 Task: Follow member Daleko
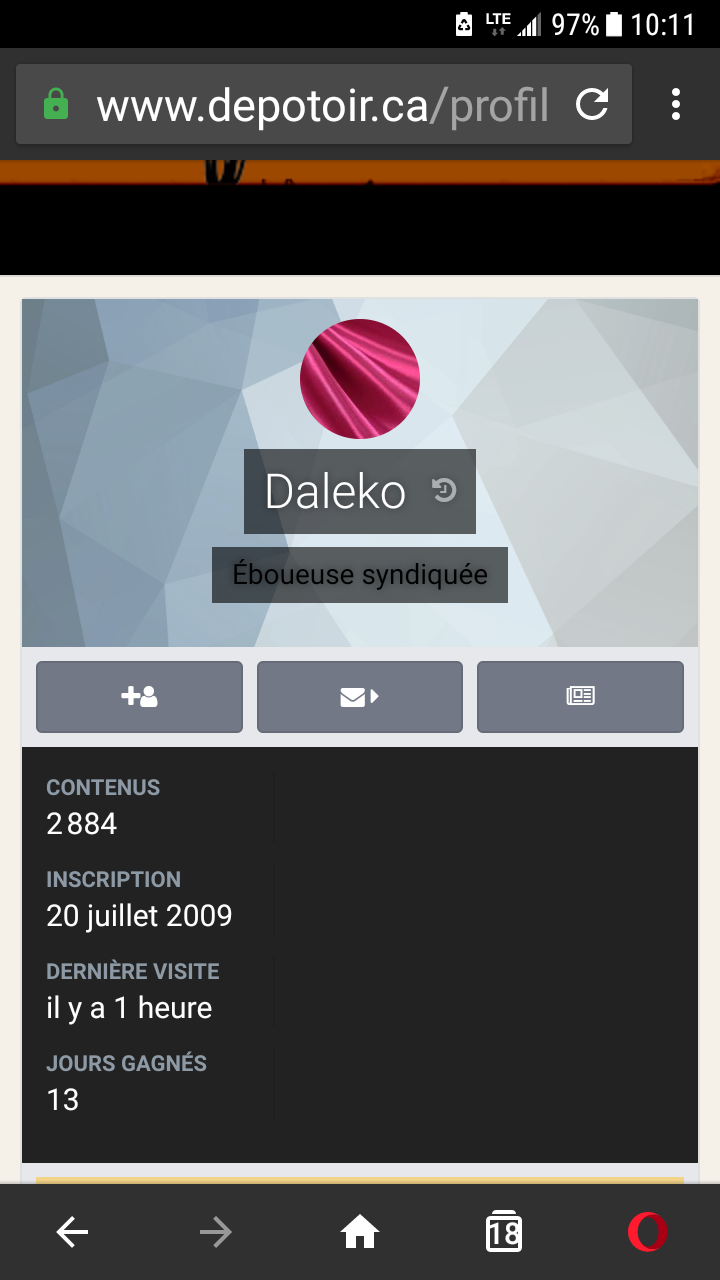(x=139, y=697)
